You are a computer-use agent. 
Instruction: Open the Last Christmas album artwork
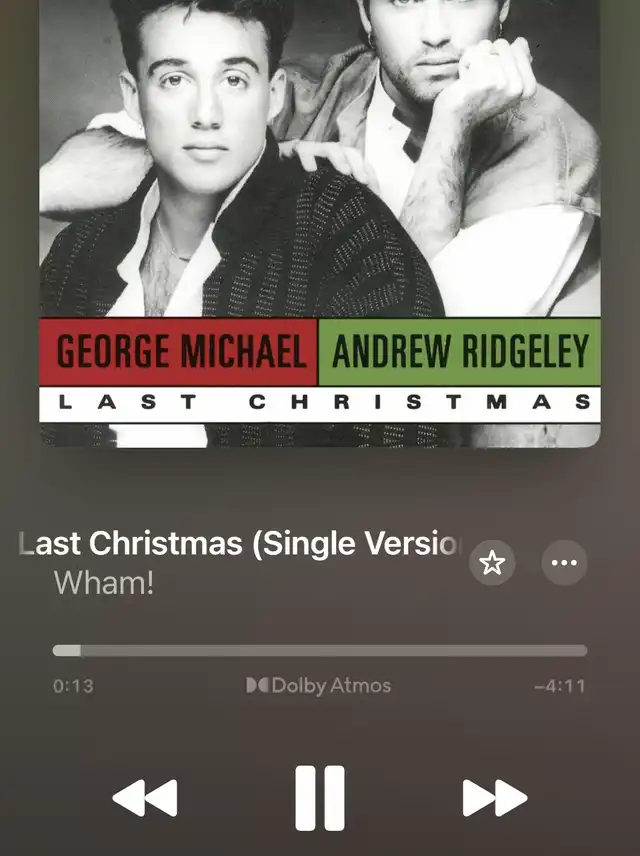coord(320,220)
